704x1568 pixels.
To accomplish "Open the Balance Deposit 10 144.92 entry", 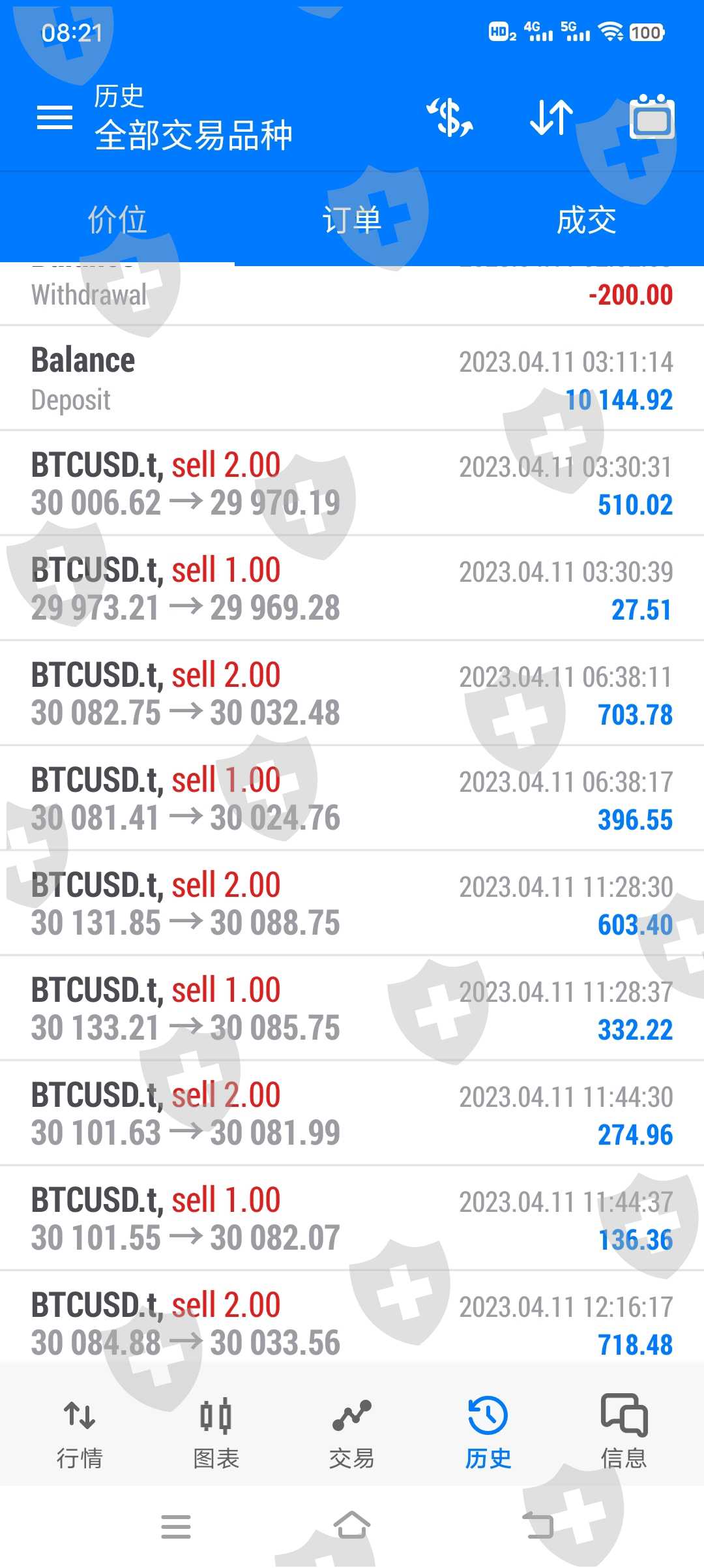I will 352,379.
